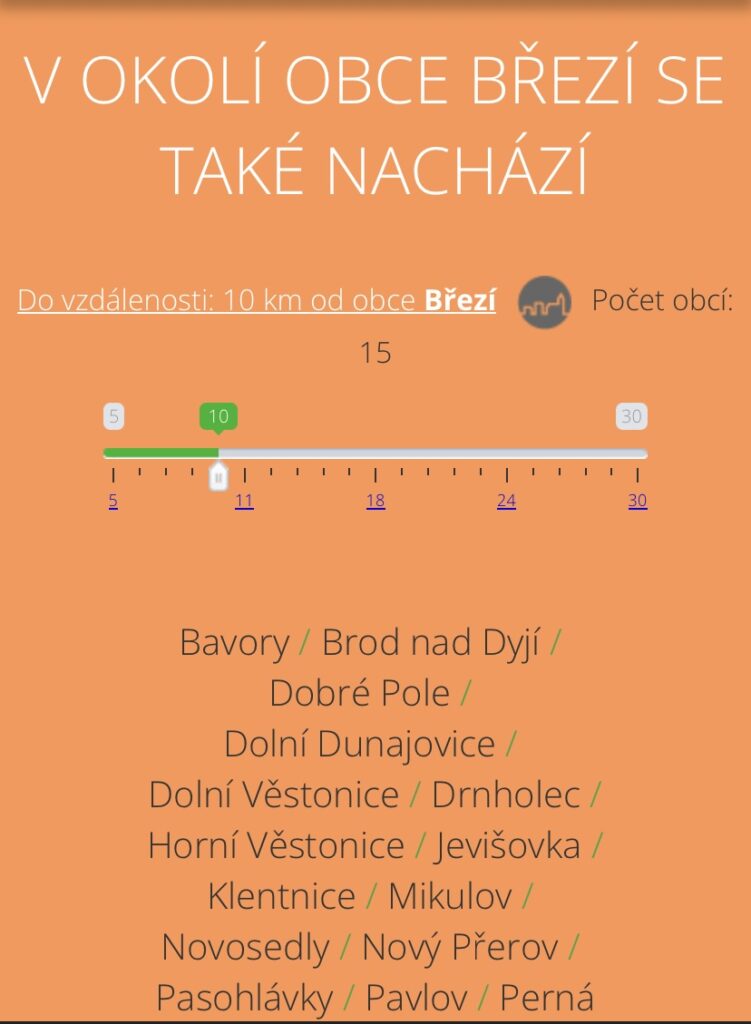Screen dimensions: 751x1024
Task: Go to Dolní Věstonice
Action: tap(273, 795)
